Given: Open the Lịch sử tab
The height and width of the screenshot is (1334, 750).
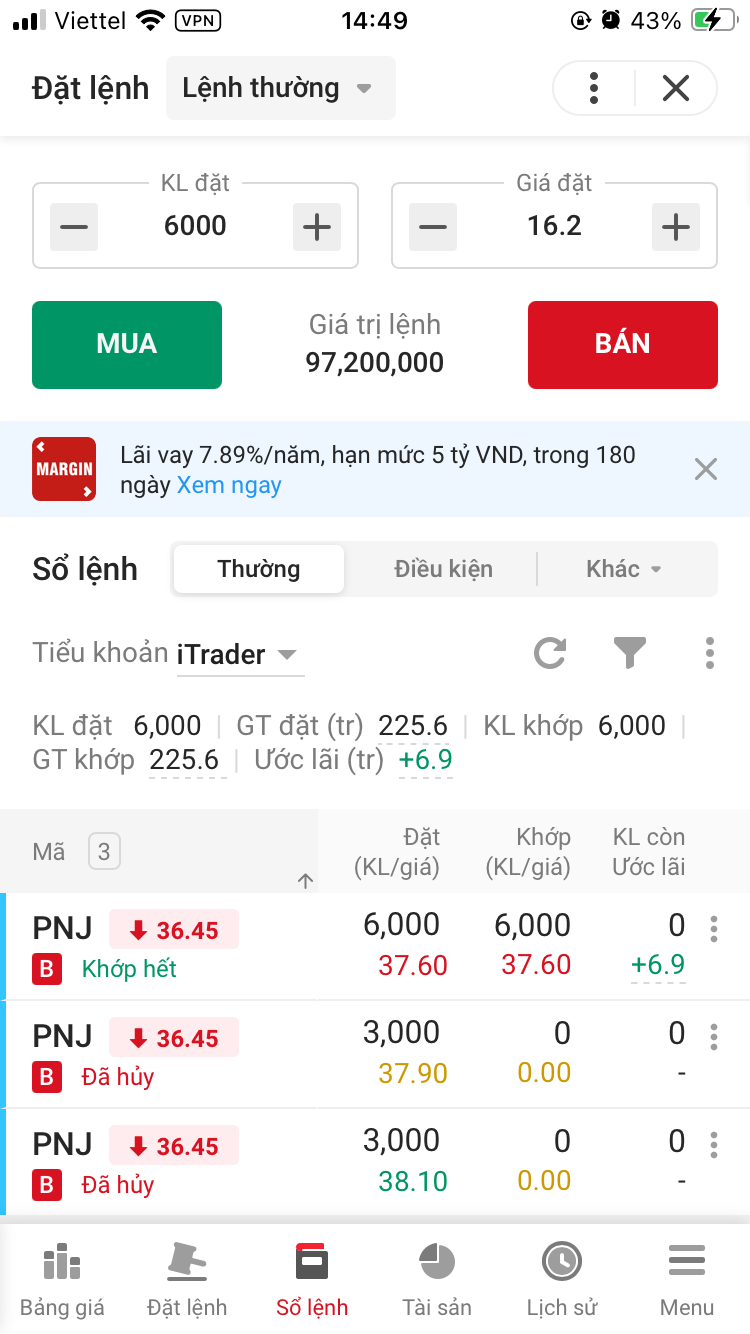Looking at the screenshot, I should pos(562,1280).
